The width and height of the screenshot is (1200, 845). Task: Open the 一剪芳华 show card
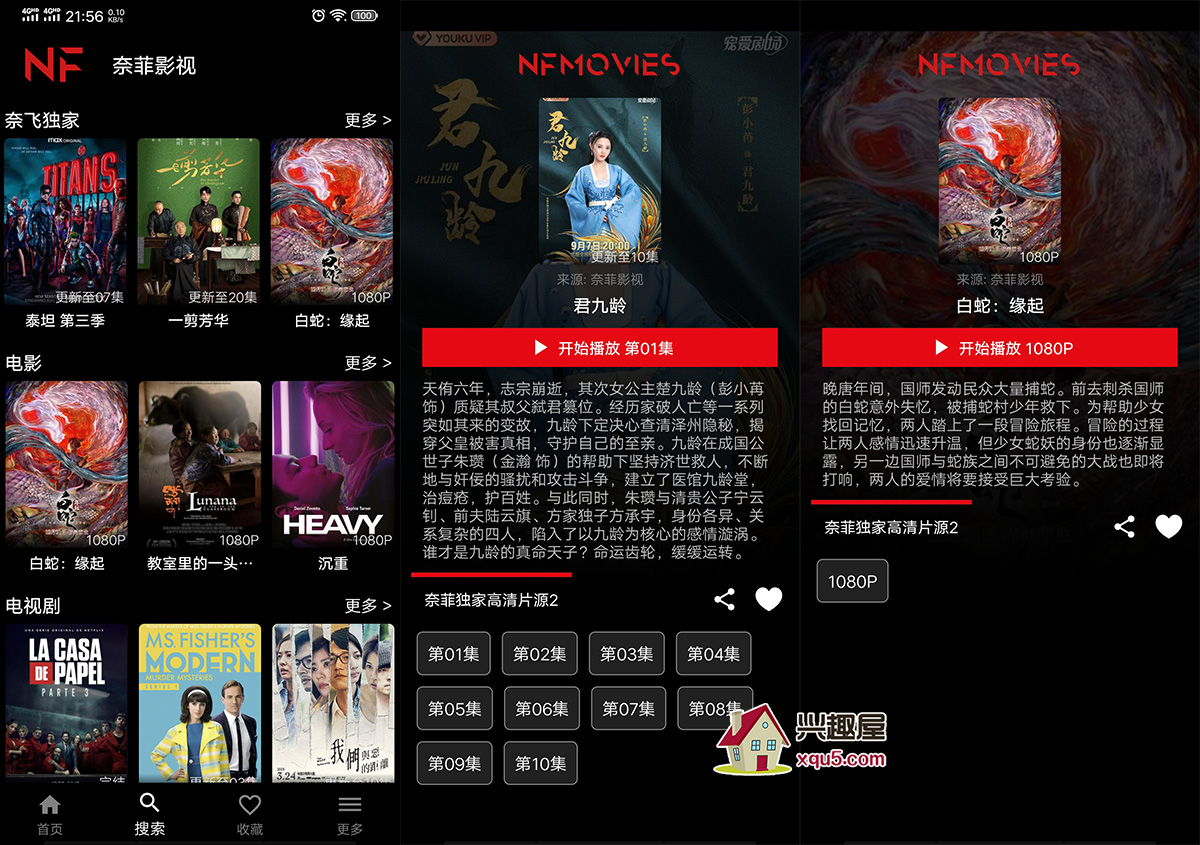198,221
